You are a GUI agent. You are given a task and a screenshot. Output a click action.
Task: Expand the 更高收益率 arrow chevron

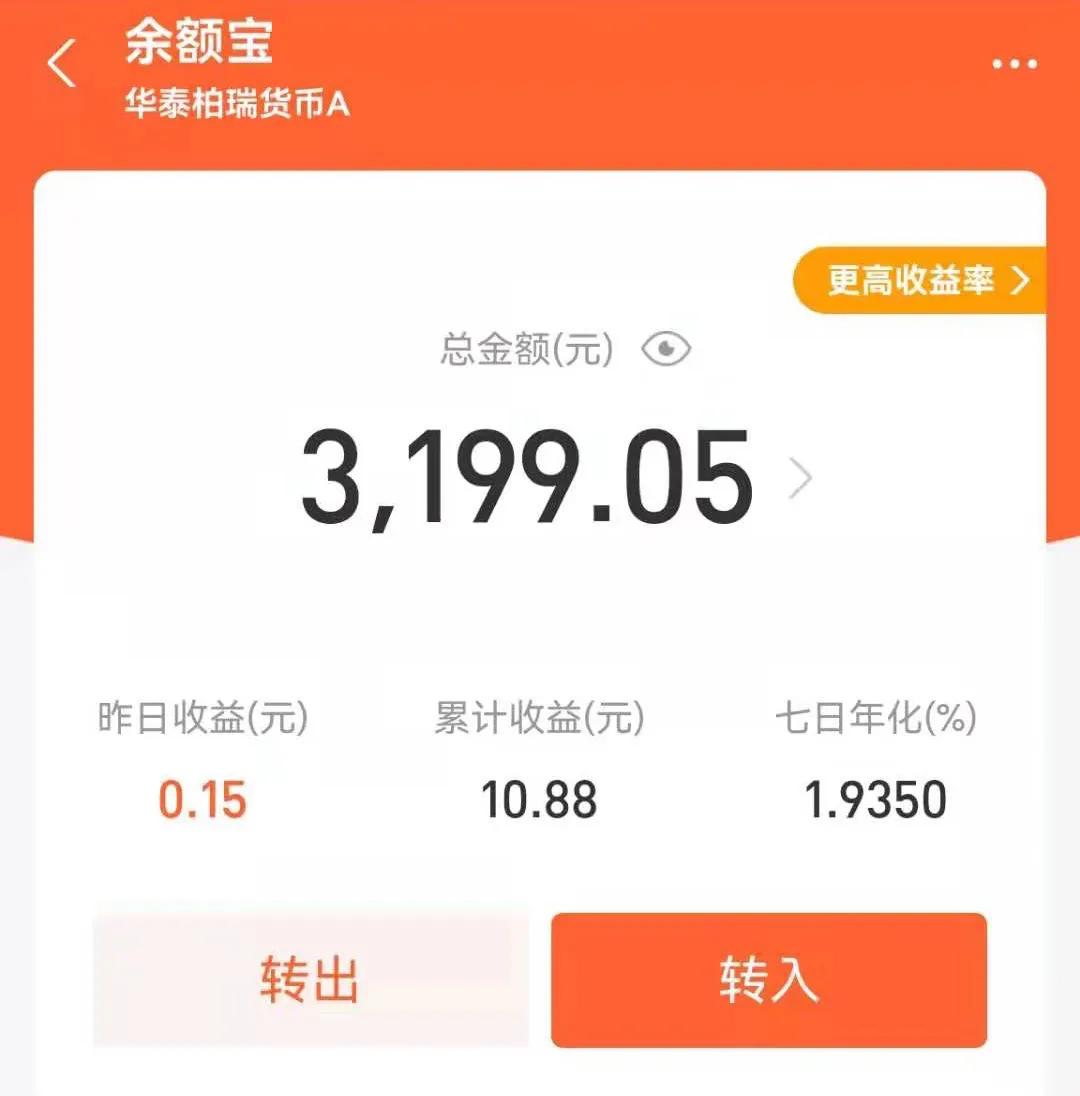pos(1021,281)
